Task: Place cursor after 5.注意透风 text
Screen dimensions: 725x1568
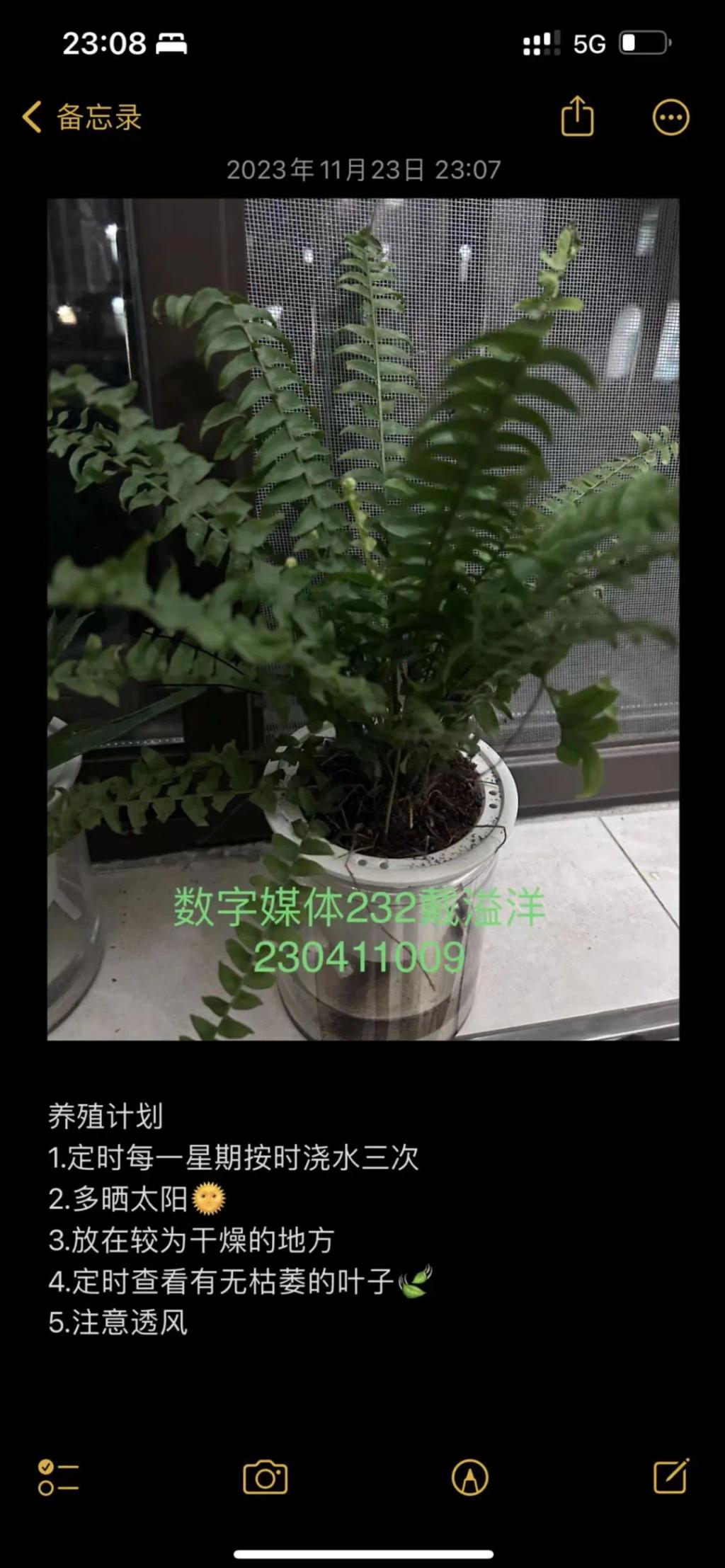Action: [188, 1322]
